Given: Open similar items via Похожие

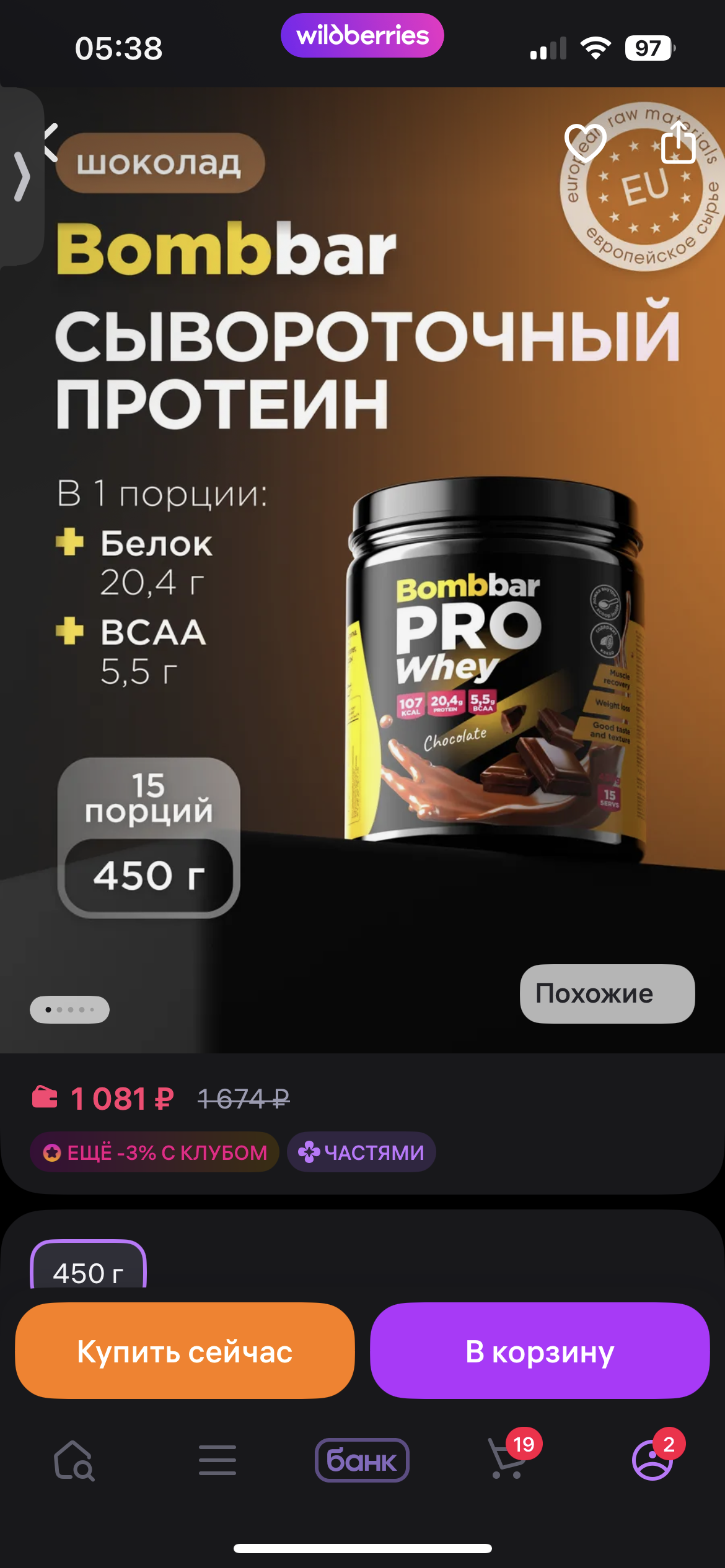Looking at the screenshot, I should point(607,993).
